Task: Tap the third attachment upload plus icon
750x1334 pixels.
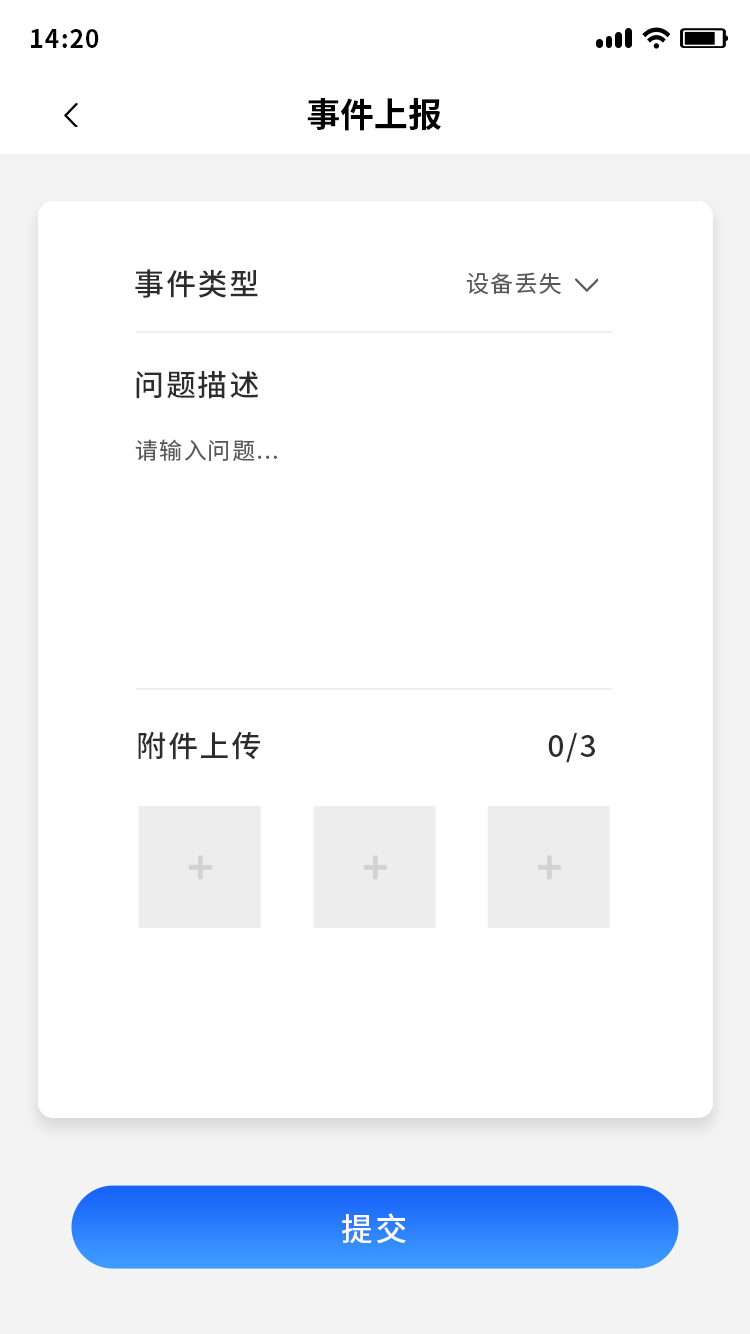Action: point(548,866)
